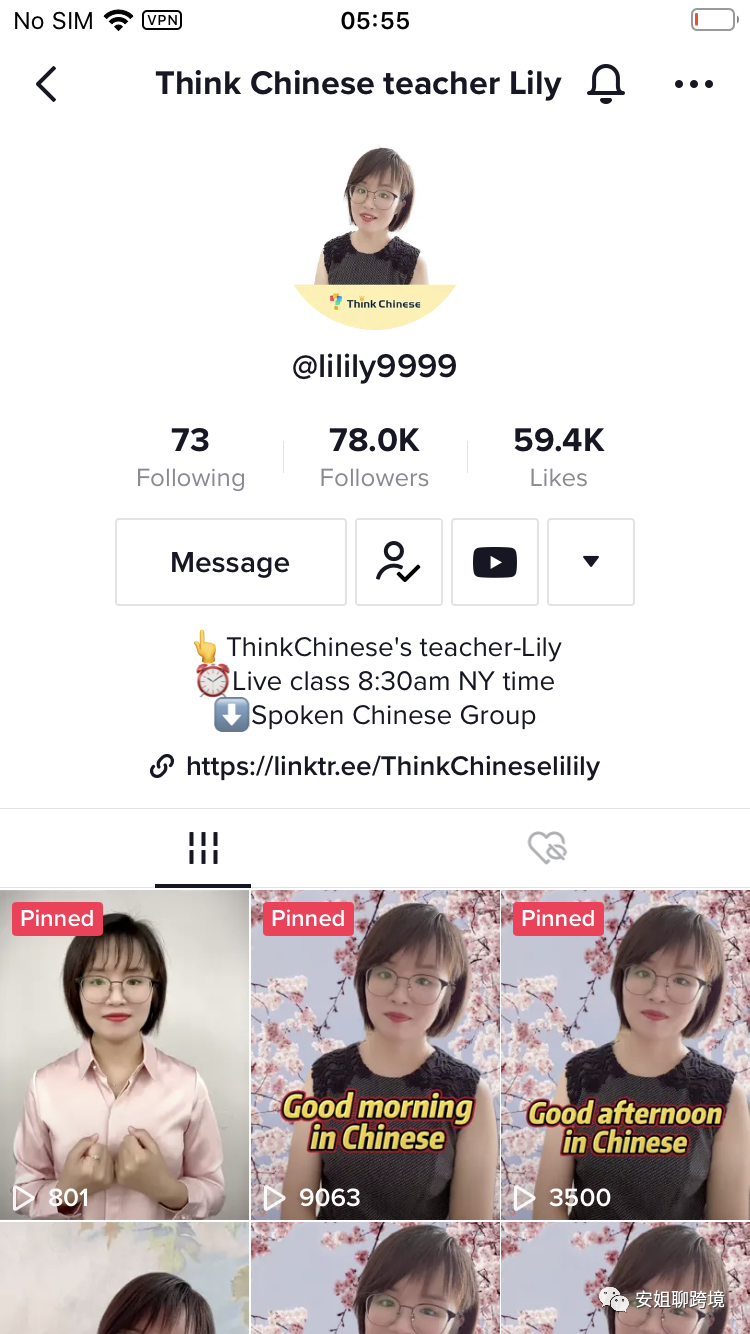
Task: Open the three-dot overflow menu
Action: (x=693, y=85)
